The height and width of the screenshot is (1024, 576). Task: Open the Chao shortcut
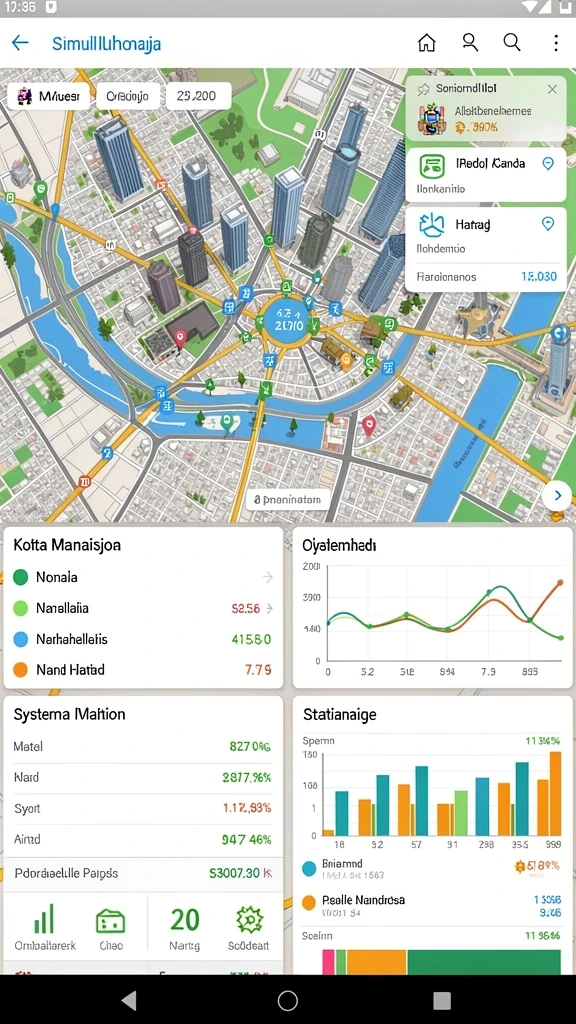pos(110,927)
